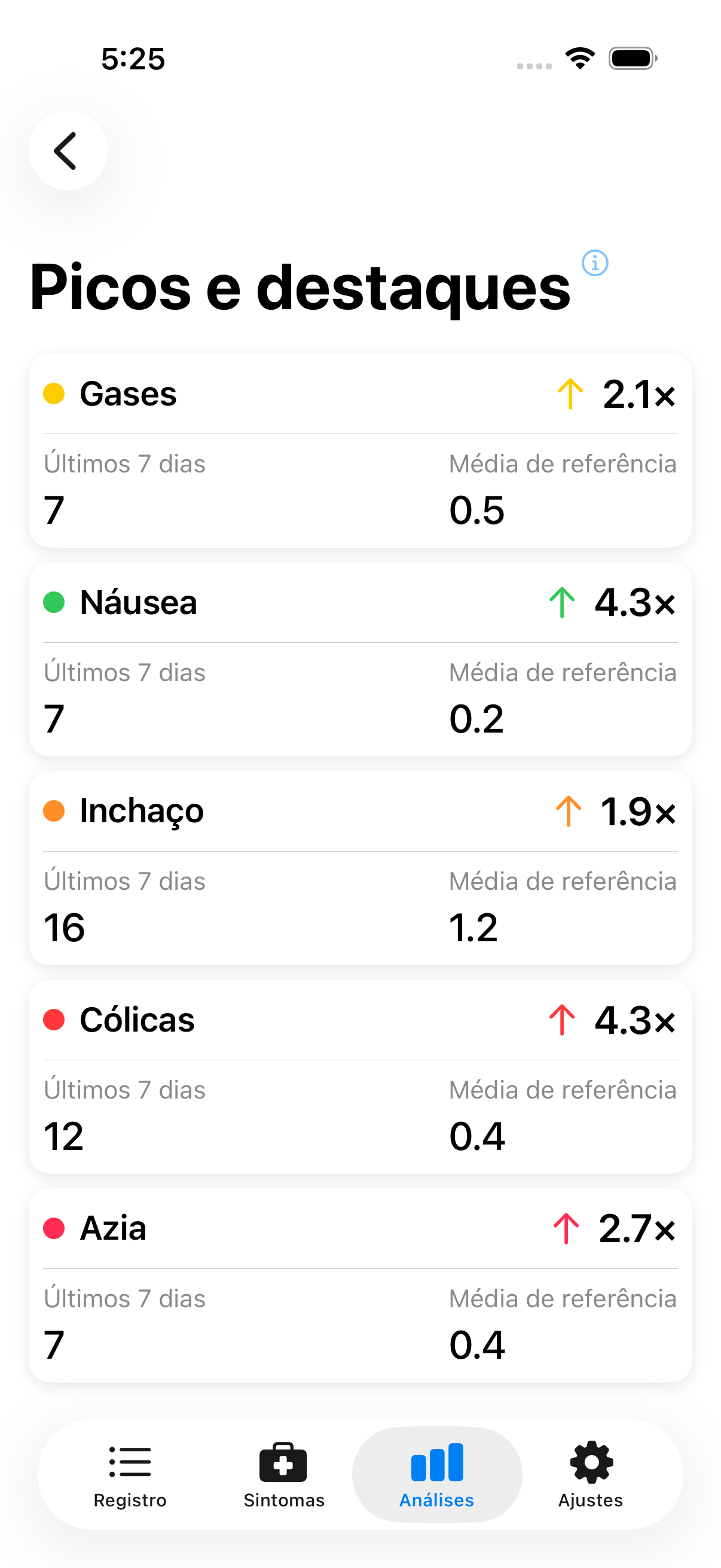Select the Sintomas medical kit icon
721x1568 pixels.
283,1463
